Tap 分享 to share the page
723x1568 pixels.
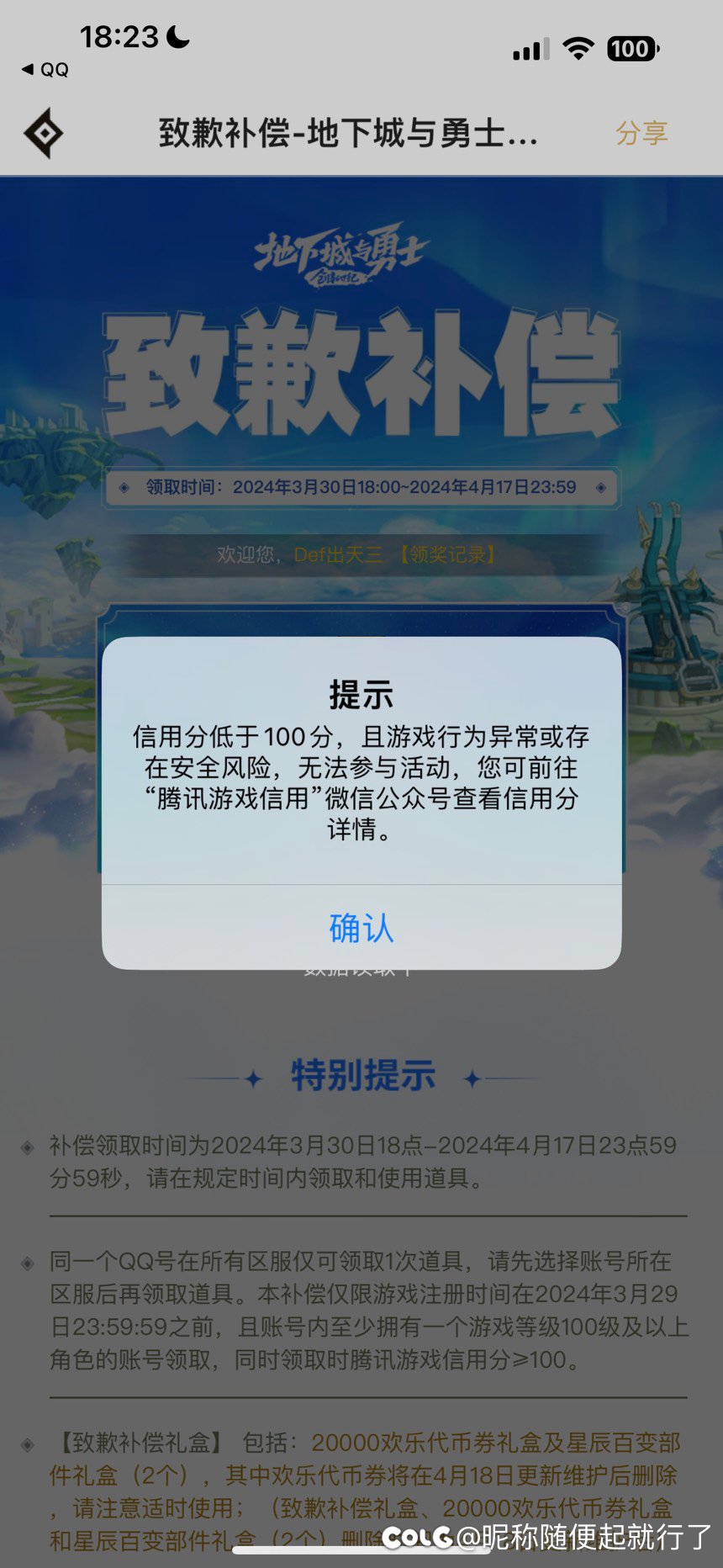tap(641, 133)
